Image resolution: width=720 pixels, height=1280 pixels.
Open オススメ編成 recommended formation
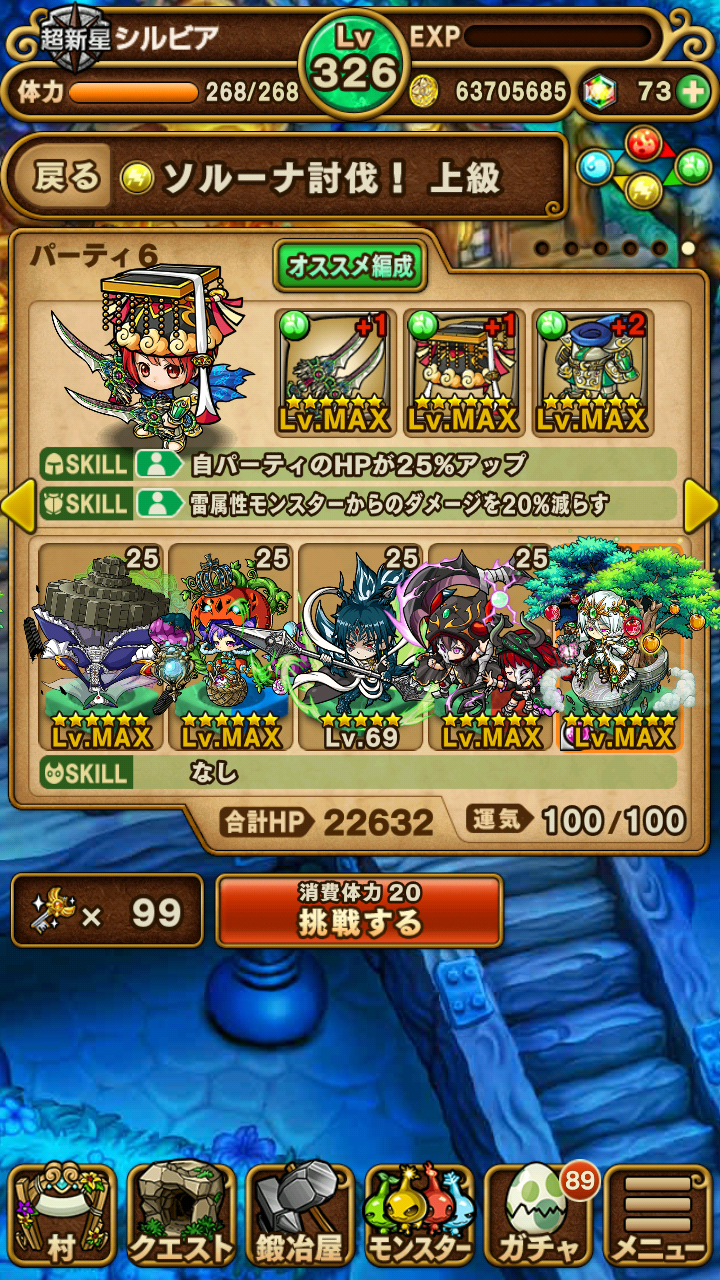pyautogui.click(x=350, y=266)
